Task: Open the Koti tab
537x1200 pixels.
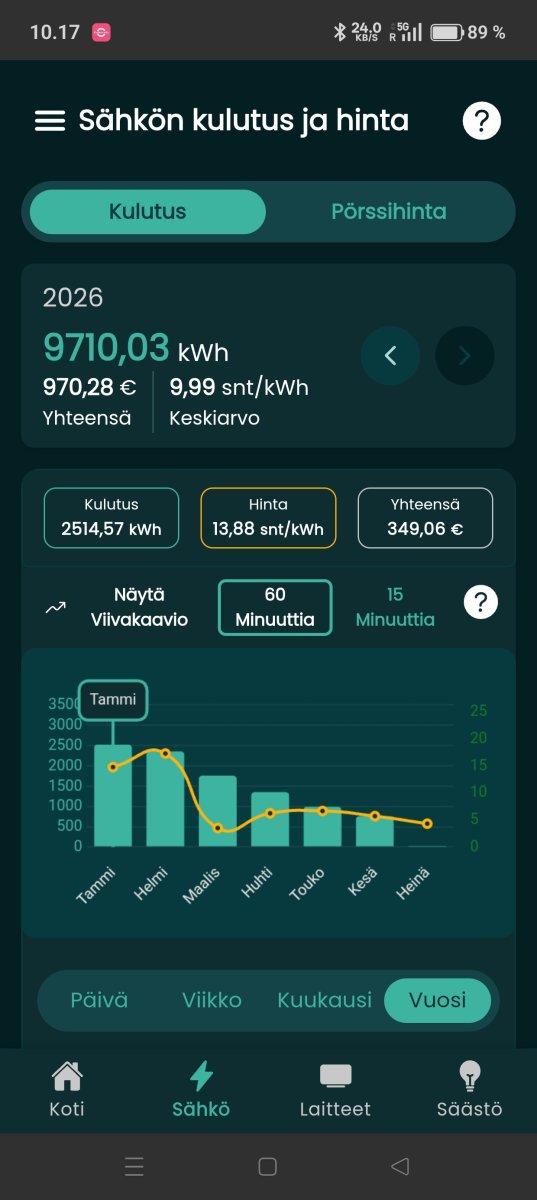Action: (x=67, y=1090)
